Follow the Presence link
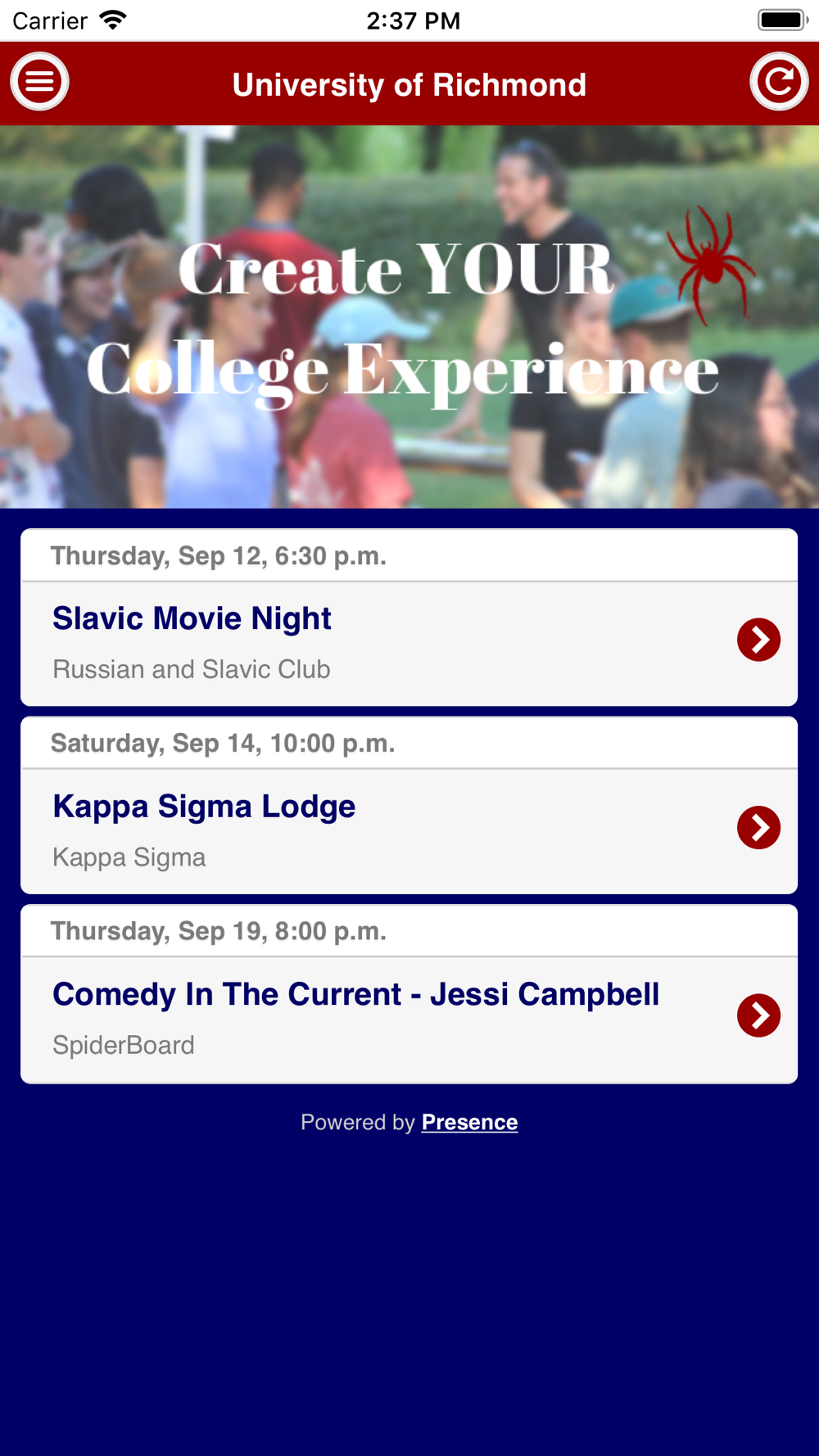819x1456 pixels. click(469, 1122)
